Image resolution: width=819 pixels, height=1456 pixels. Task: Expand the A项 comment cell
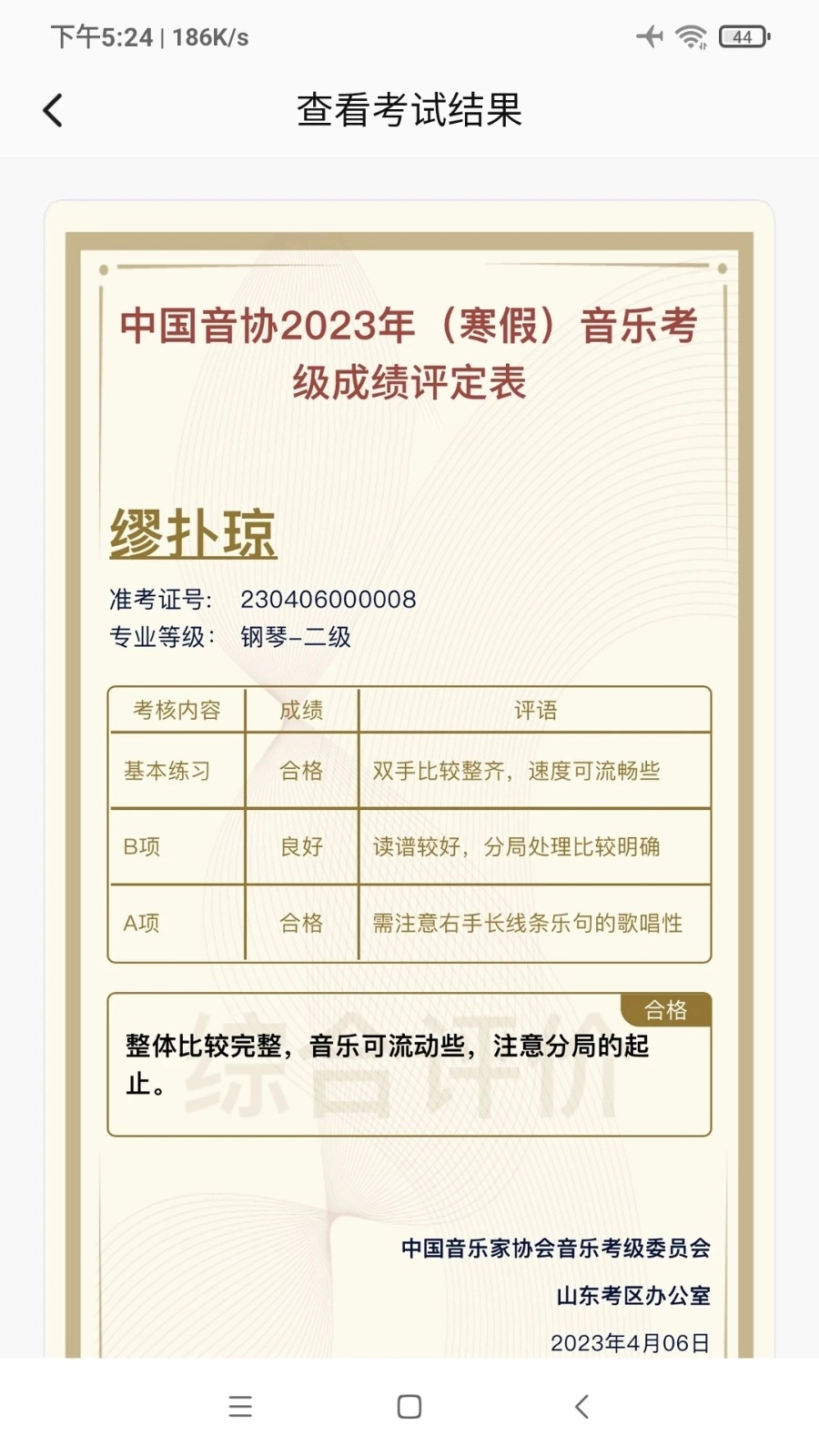click(x=533, y=924)
